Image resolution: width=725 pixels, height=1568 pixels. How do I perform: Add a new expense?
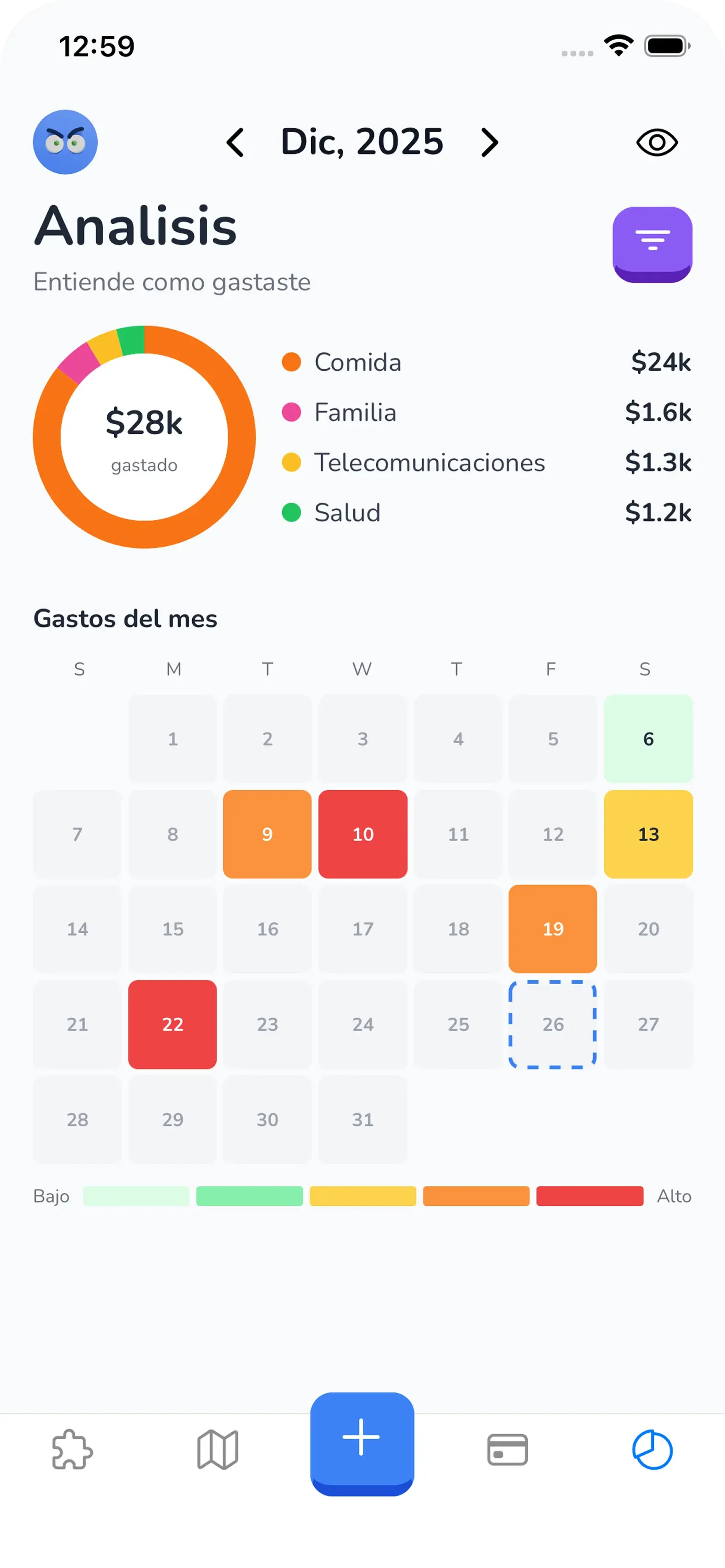click(x=362, y=1441)
